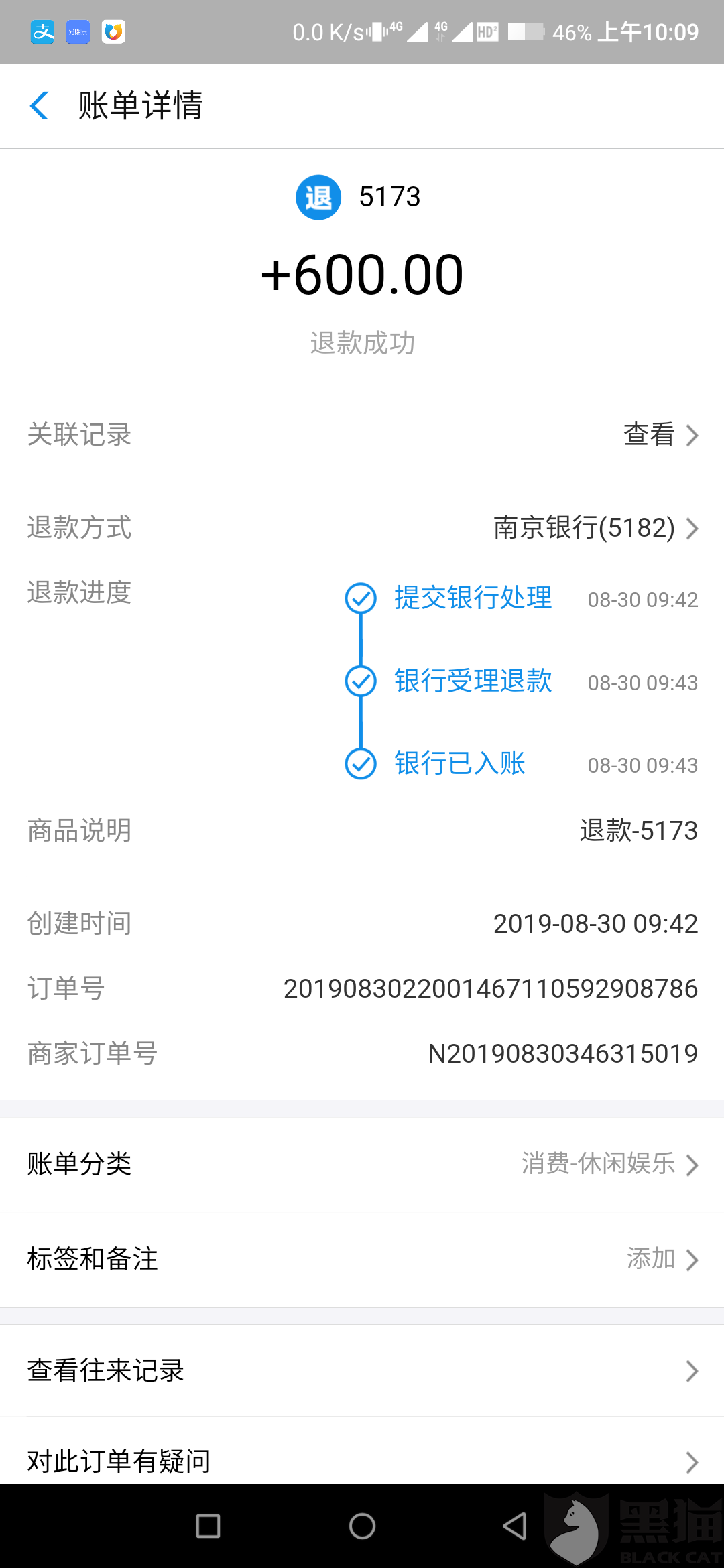This screenshot has height=1568, width=724.
Task: Go back from the 账单详情 page
Action: (40, 106)
